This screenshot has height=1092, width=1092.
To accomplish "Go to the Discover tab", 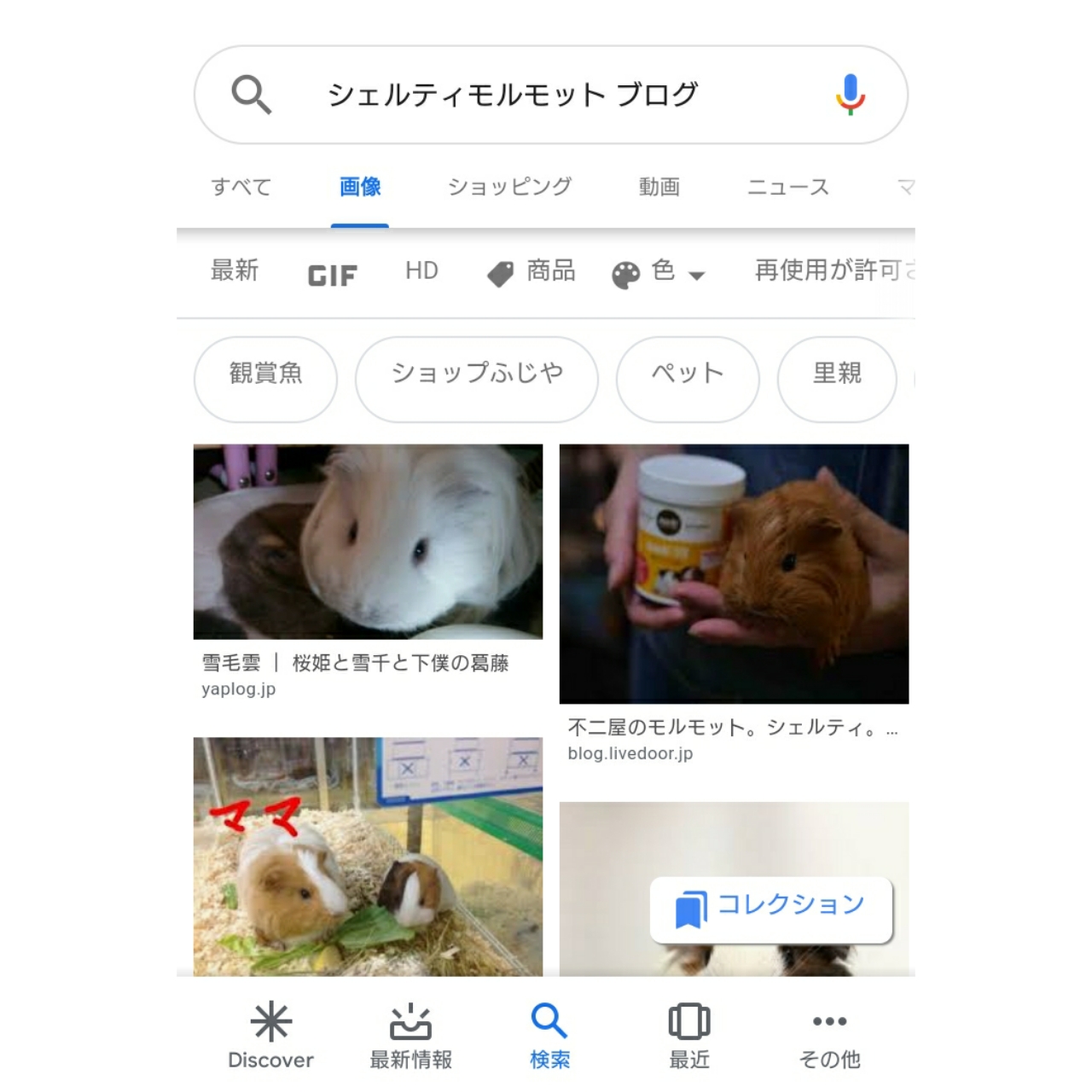I will [x=270, y=1035].
